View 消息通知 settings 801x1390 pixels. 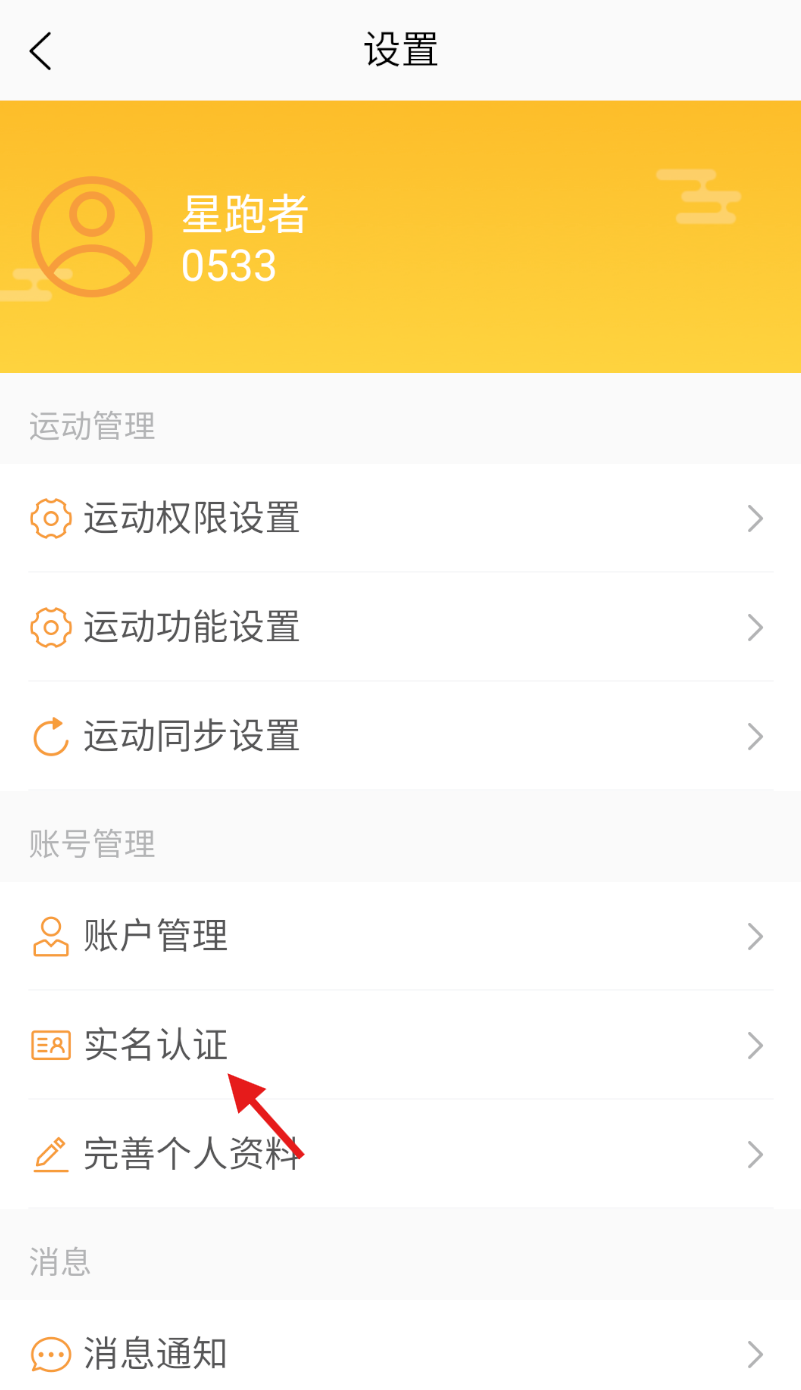pos(400,1354)
